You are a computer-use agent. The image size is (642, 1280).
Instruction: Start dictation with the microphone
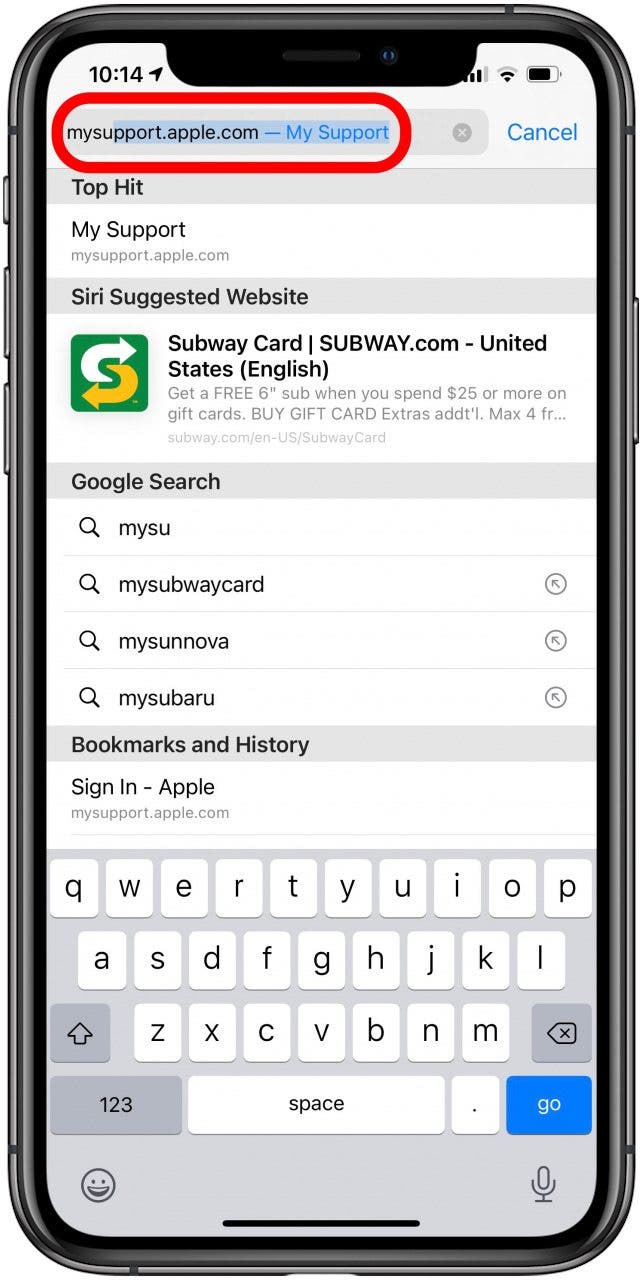pos(543,1186)
